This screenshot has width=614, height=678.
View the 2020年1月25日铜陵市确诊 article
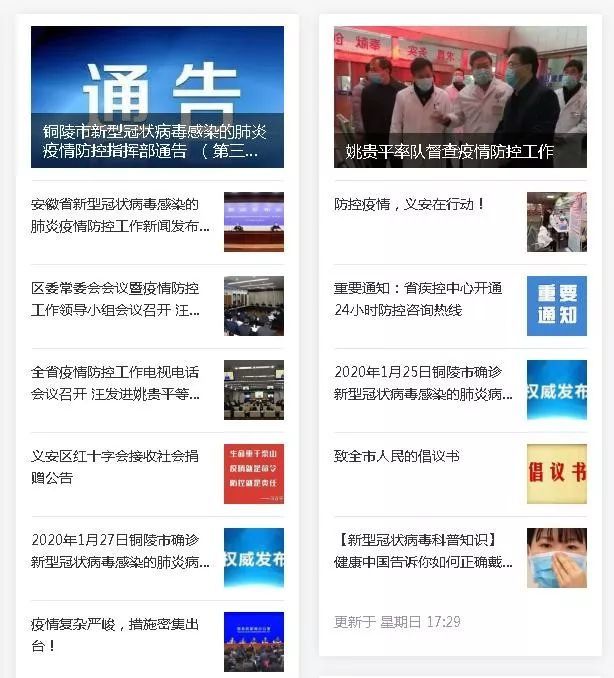(x=424, y=383)
